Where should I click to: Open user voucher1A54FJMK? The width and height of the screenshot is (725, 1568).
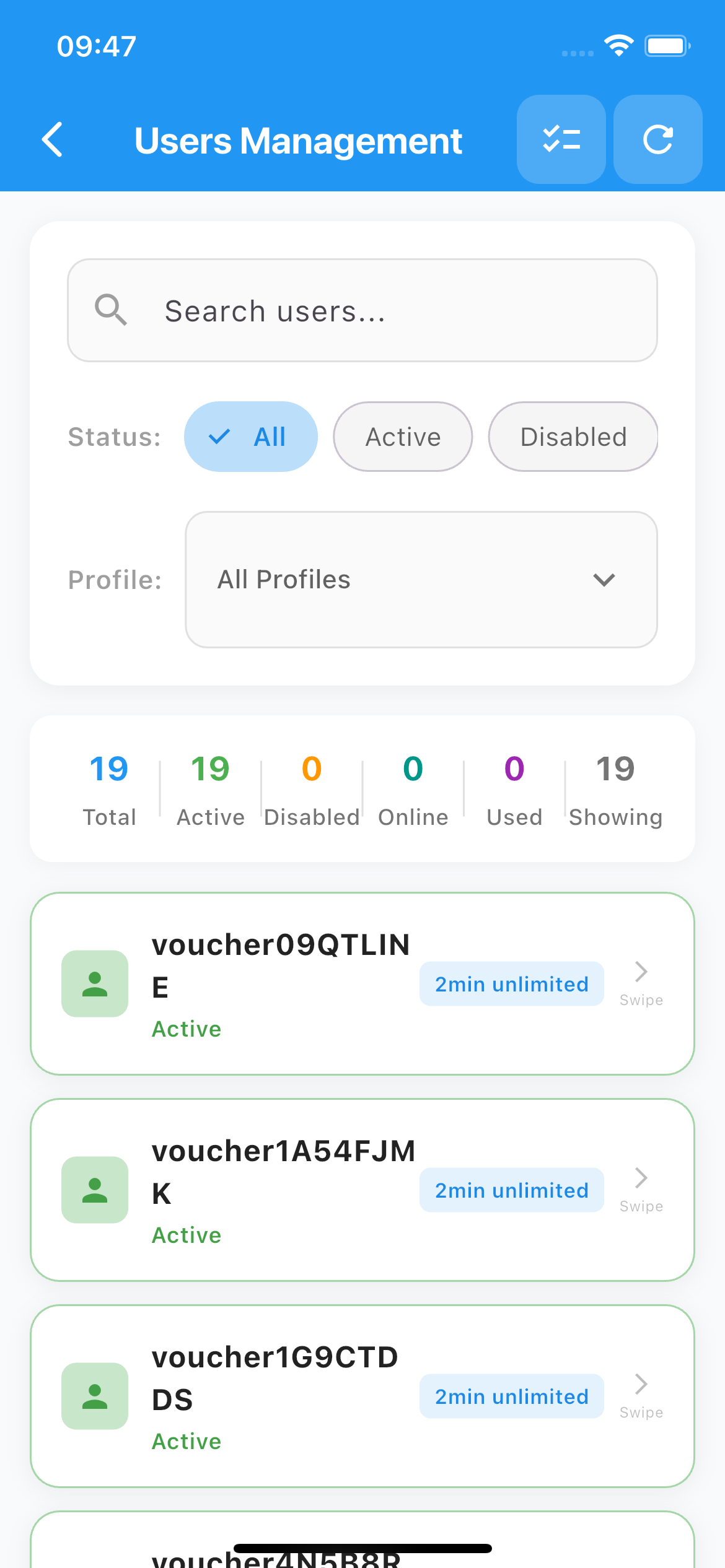(x=362, y=1190)
